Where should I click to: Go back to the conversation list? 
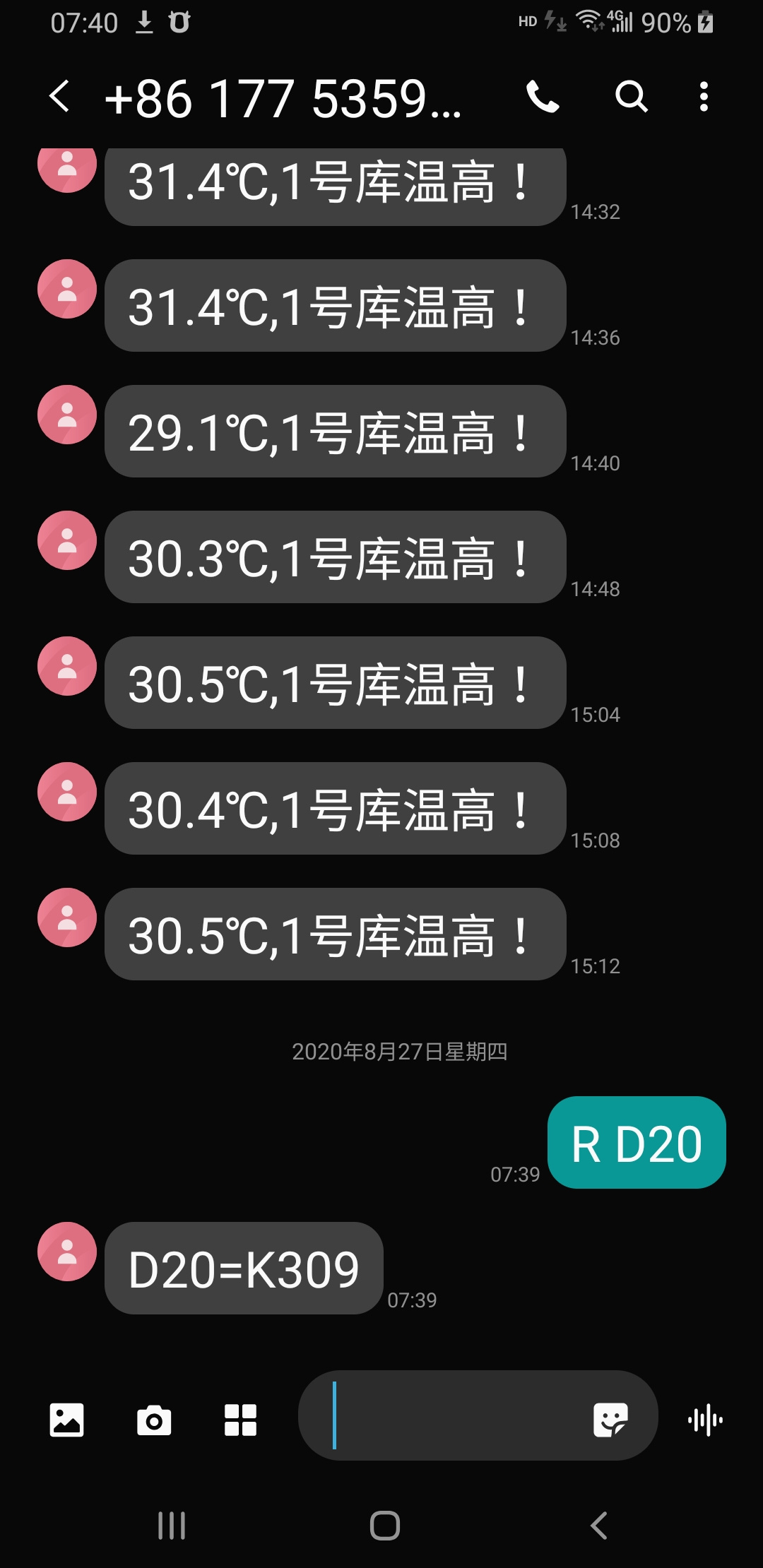[x=59, y=97]
